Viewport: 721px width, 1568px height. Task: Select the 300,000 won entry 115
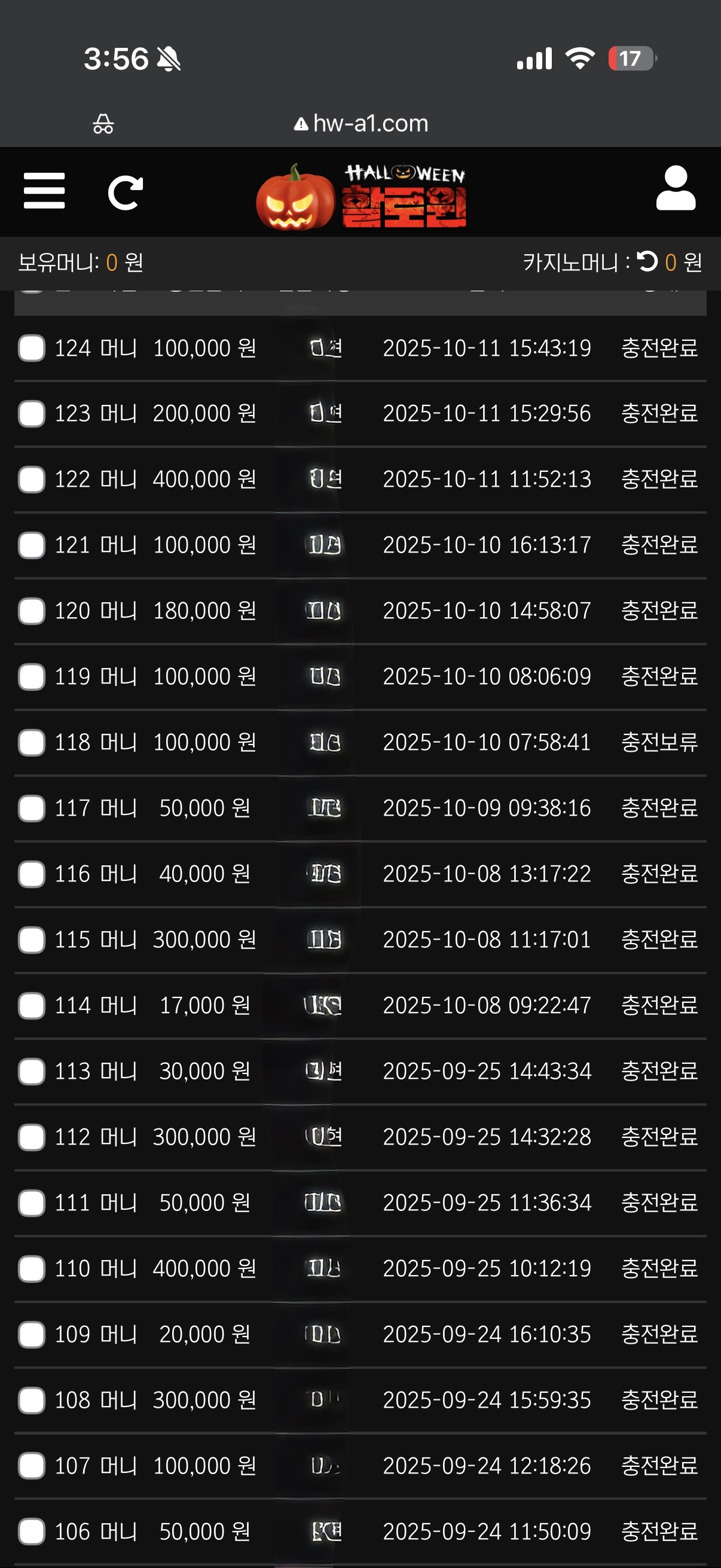tap(32, 940)
